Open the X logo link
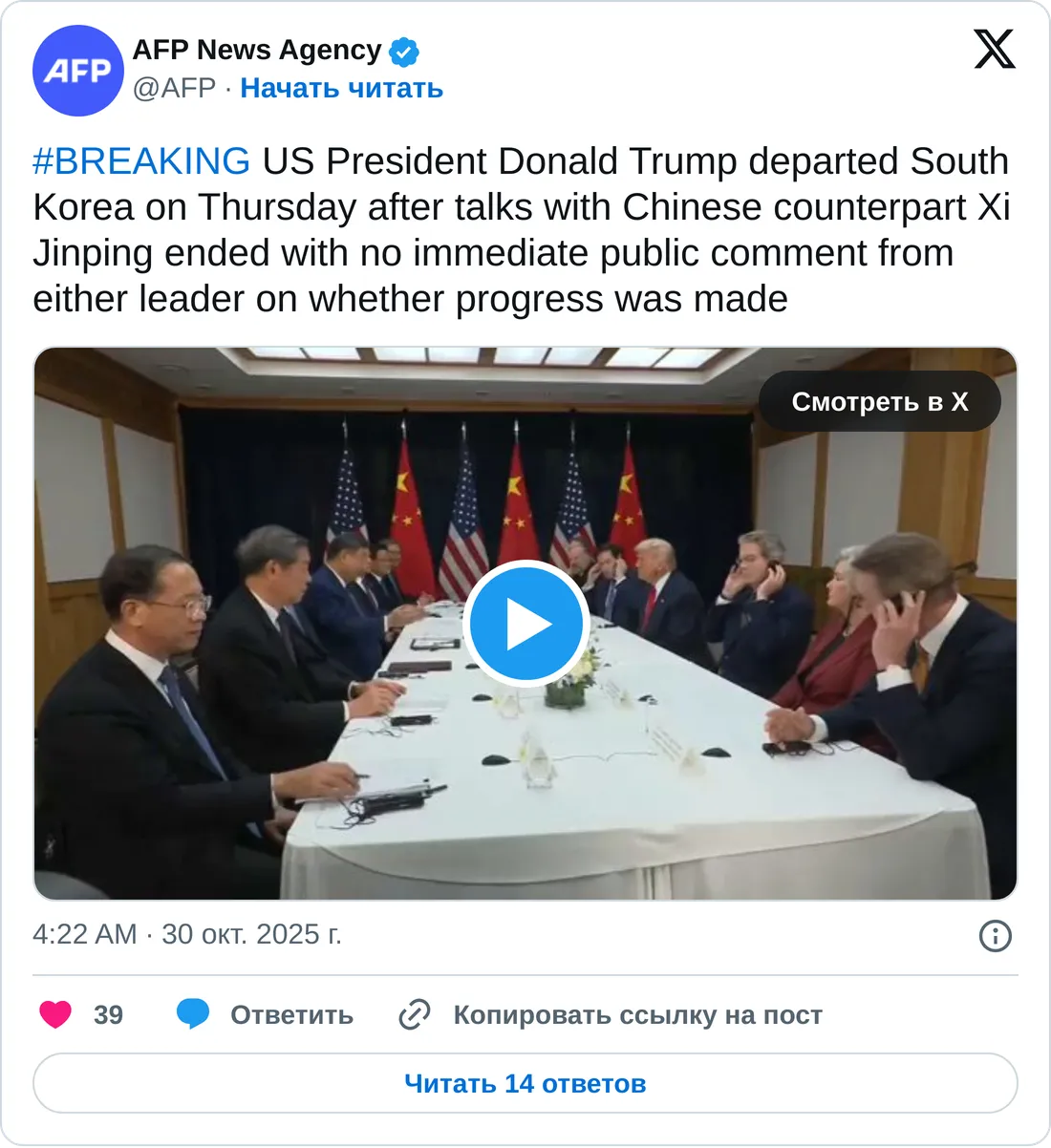This screenshot has width=1051, height=1148. coord(995,49)
